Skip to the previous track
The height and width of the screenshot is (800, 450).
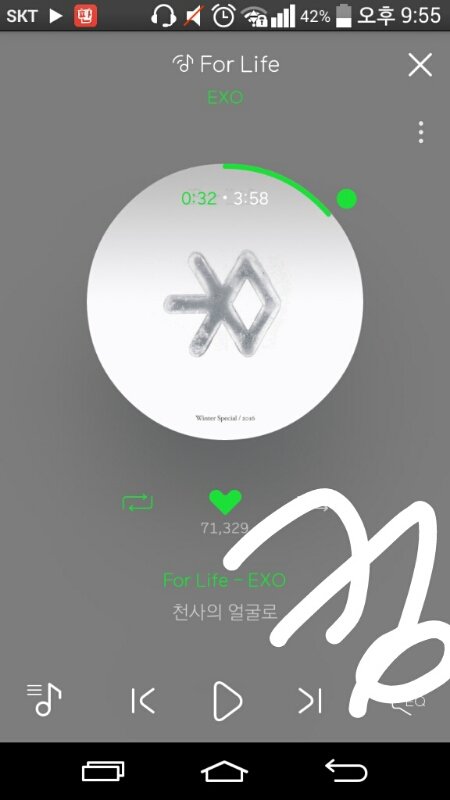pos(143,701)
